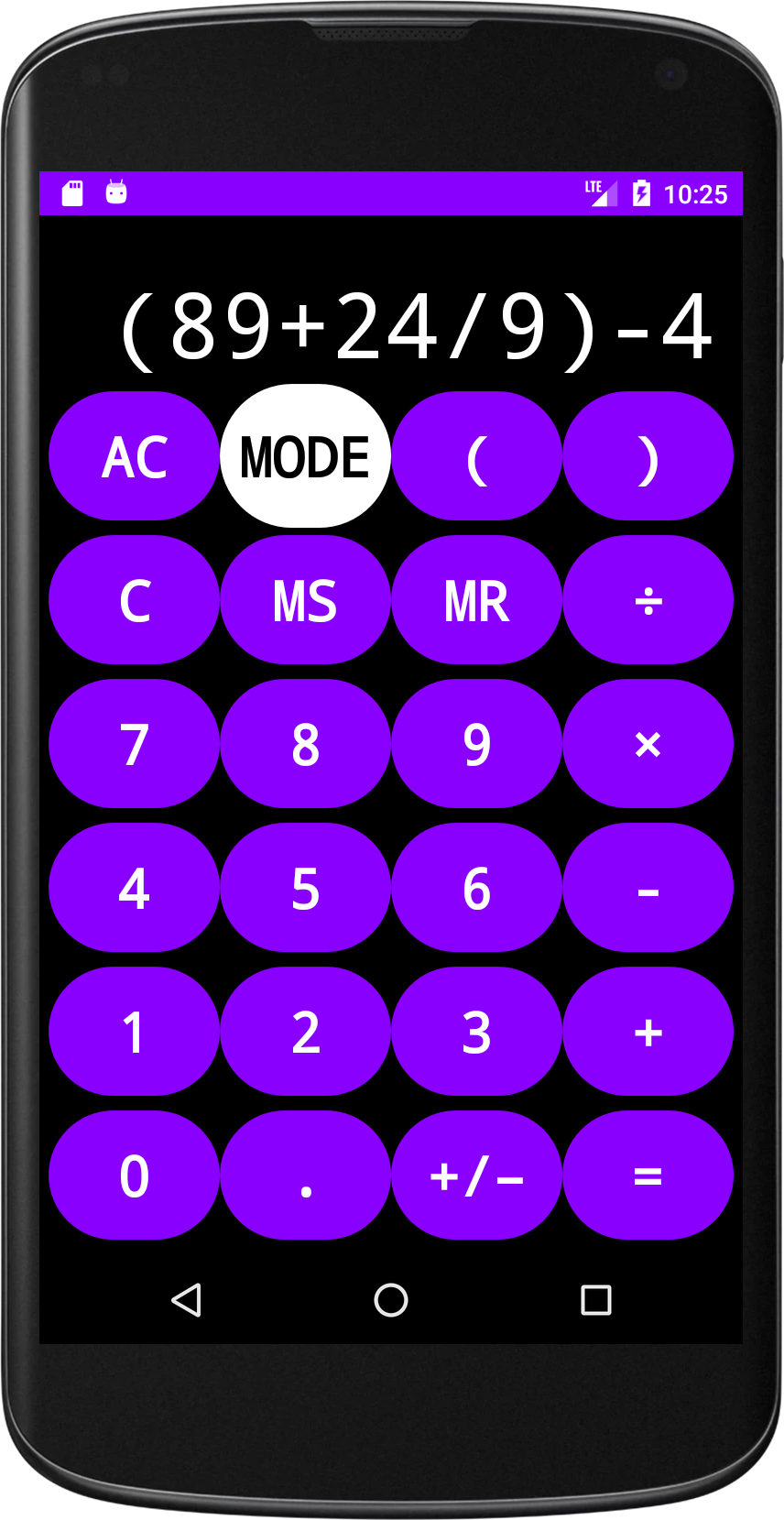Screen dimensions: 784x1520
Task: Tap the plus key
Action: pos(648,1032)
